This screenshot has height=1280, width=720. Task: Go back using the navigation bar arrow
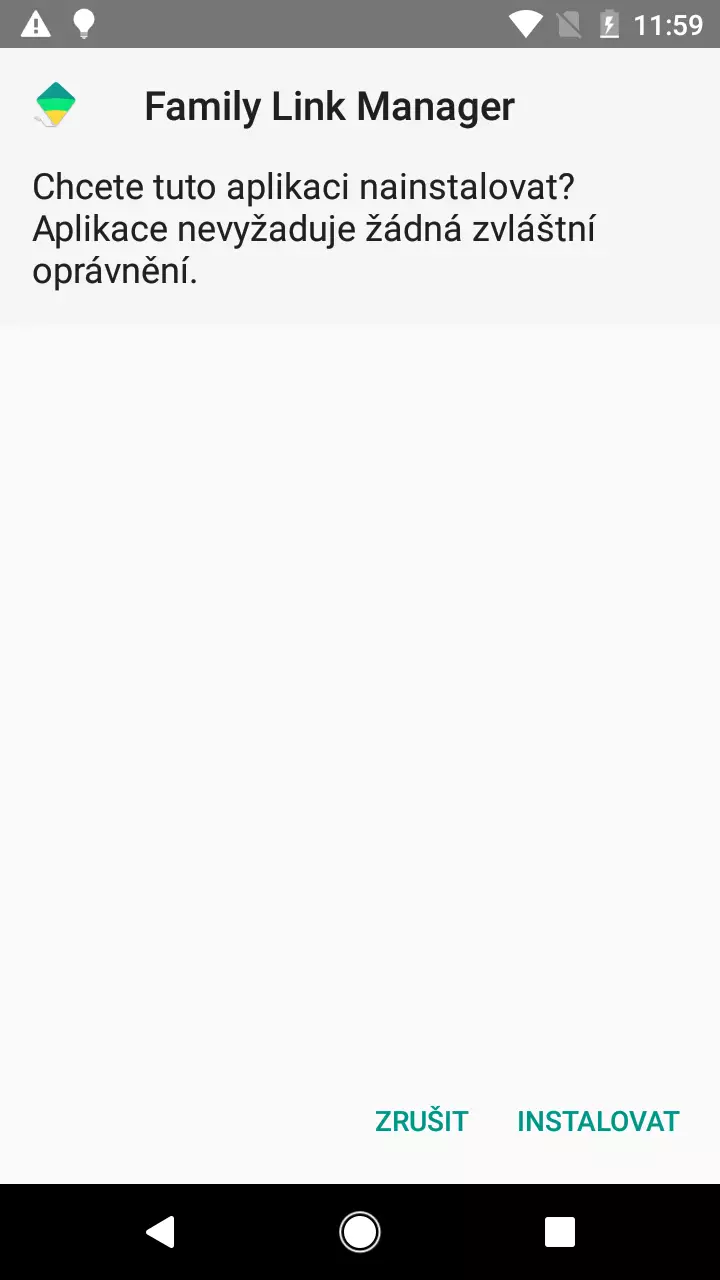pos(160,1232)
